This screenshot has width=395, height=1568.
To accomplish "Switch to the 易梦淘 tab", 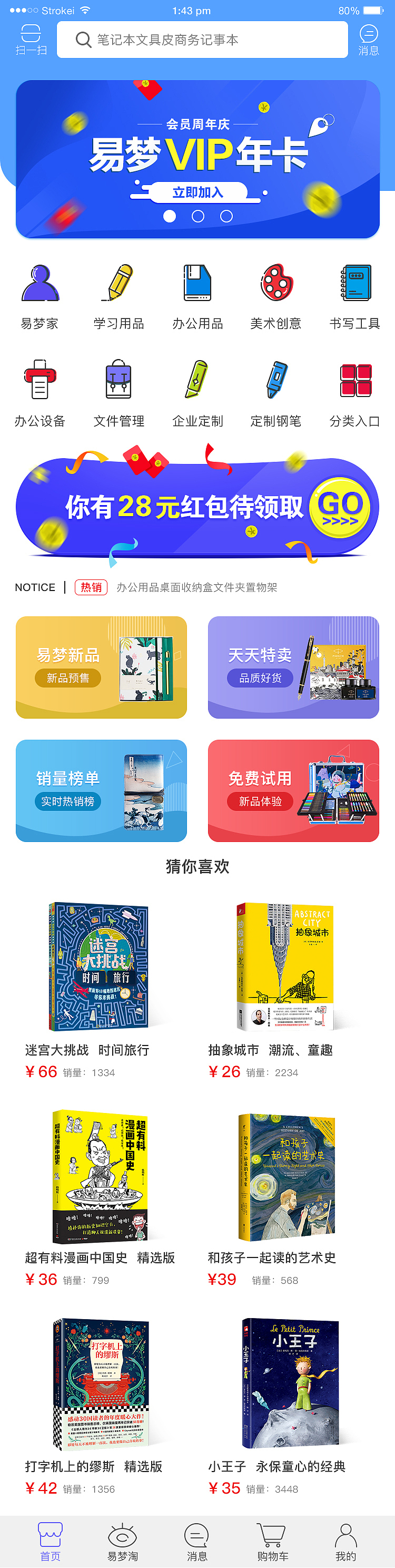I will coord(122,1543).
